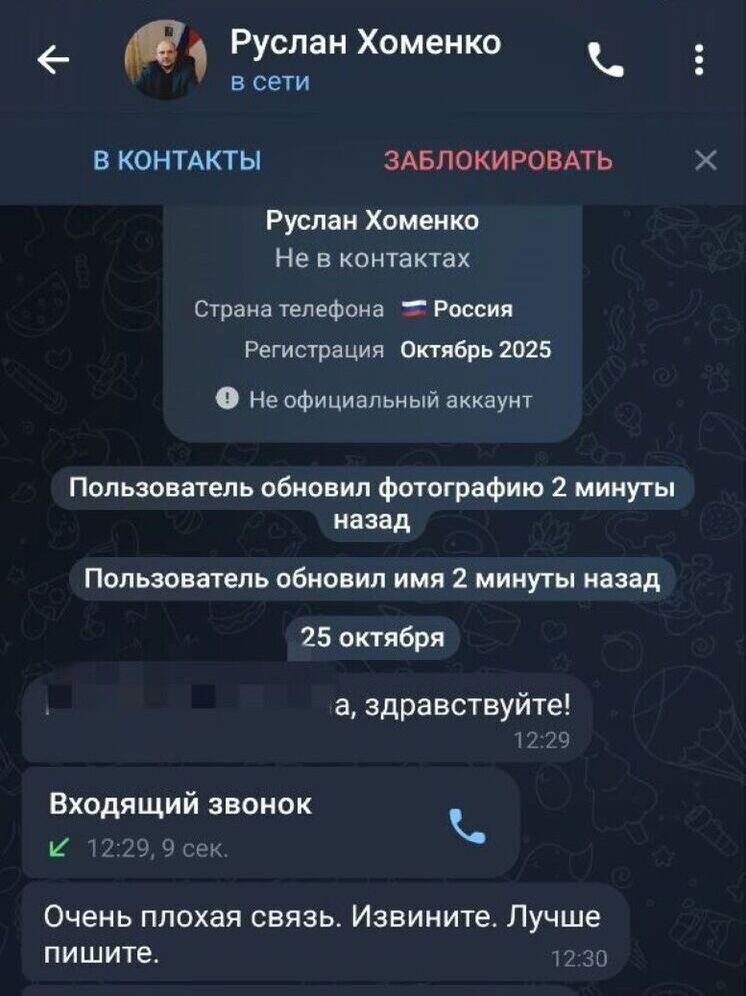Go back to the chat list

[x=53, y=61]
